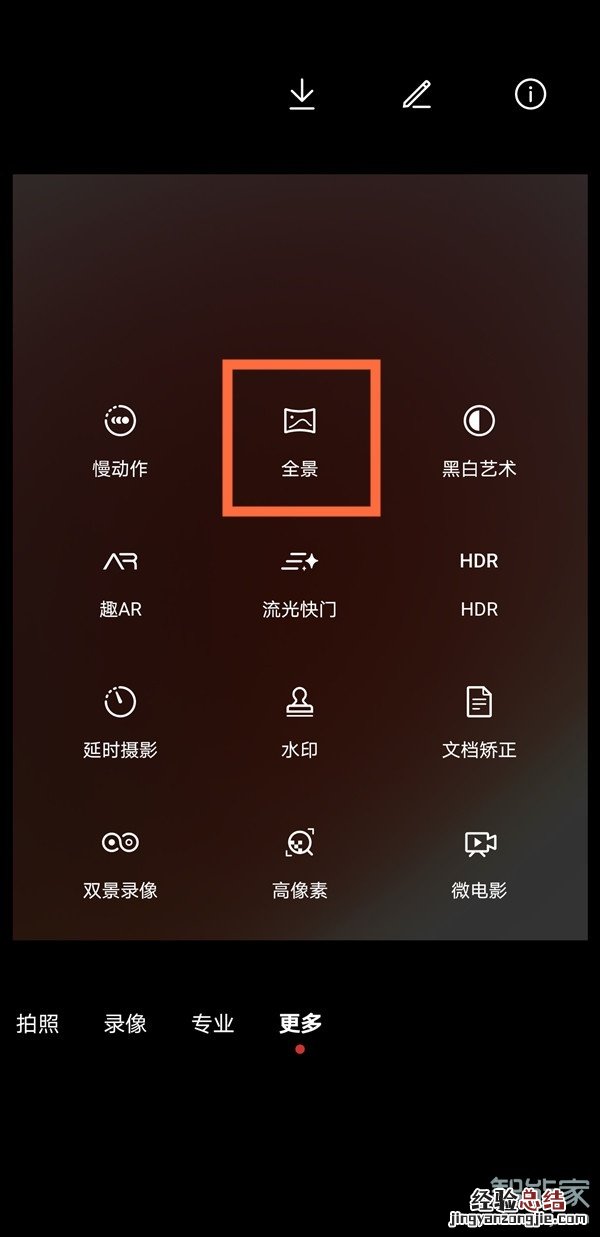Enable the HDR shooting mode

pos(479,580)
